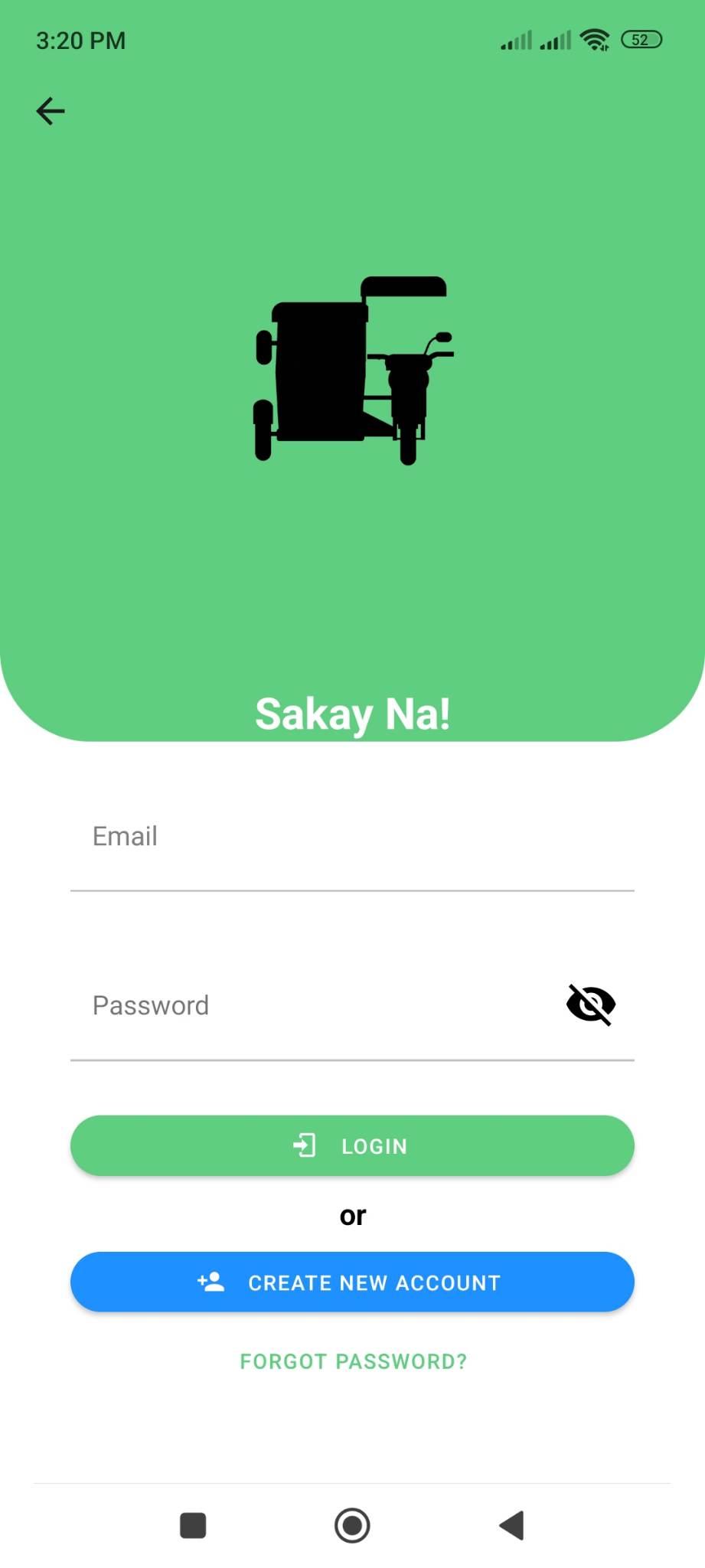
Task: Go back using the top arrow
Action: pos(51,111)
